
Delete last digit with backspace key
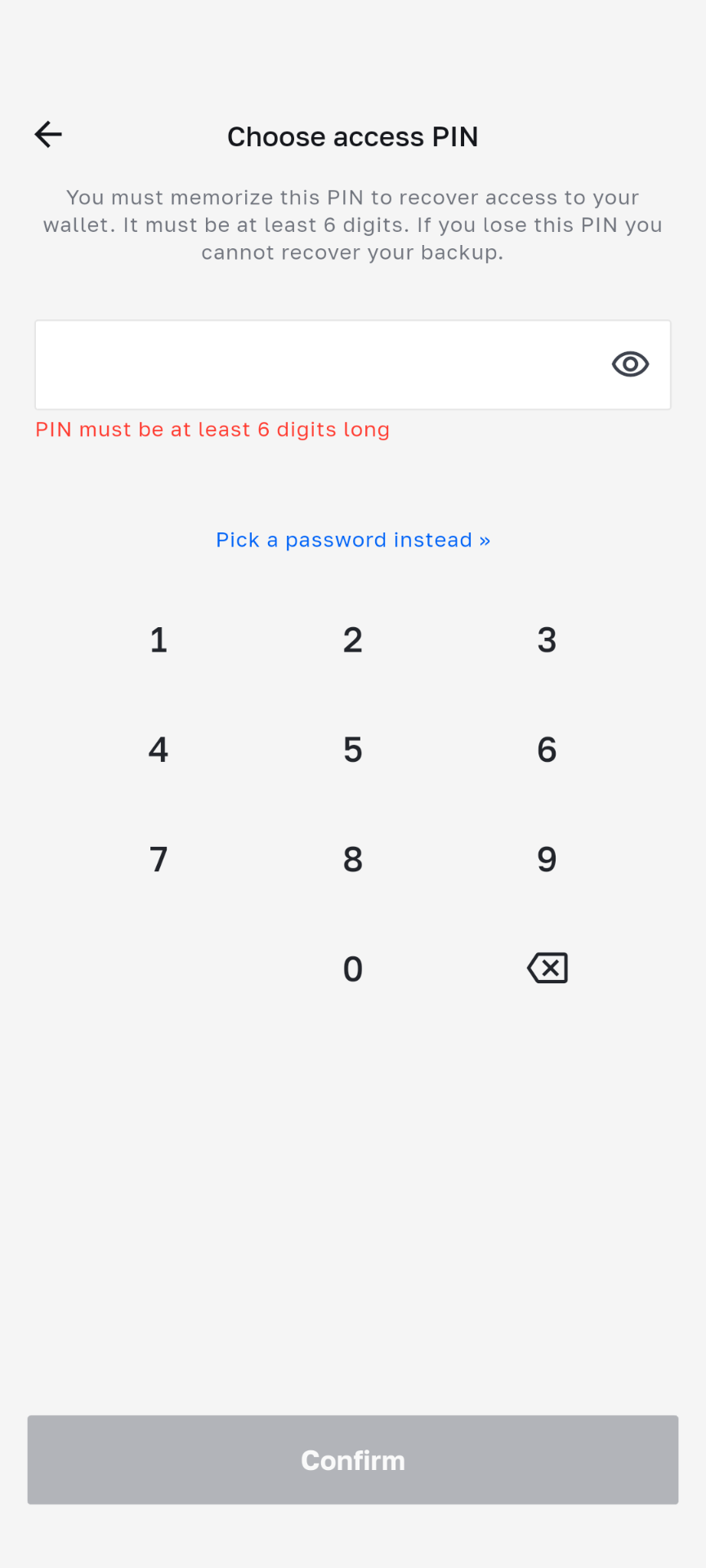[x=547, y=969]
